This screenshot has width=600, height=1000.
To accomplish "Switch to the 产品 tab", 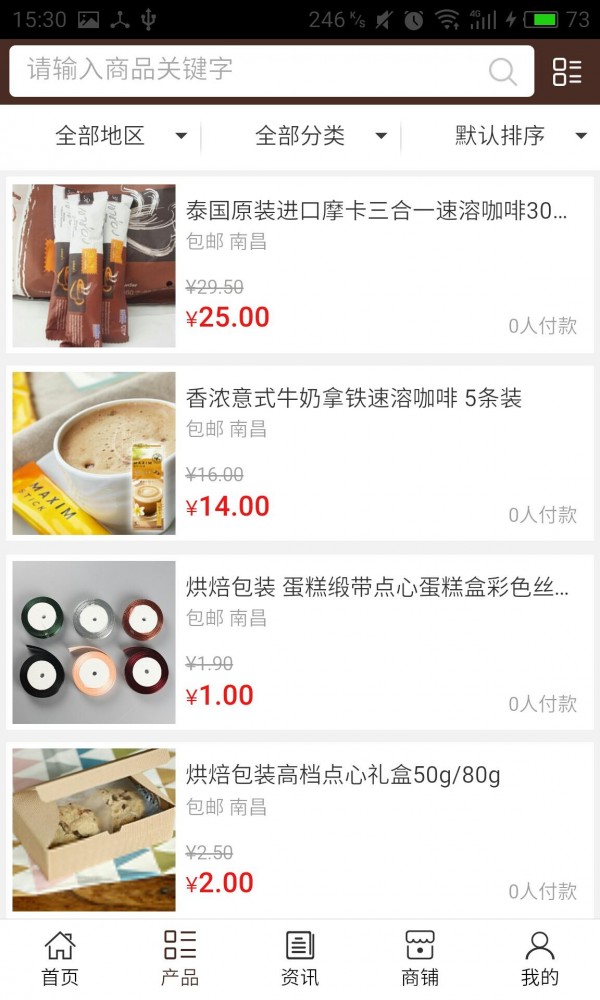I will click(x=180, y=959).
